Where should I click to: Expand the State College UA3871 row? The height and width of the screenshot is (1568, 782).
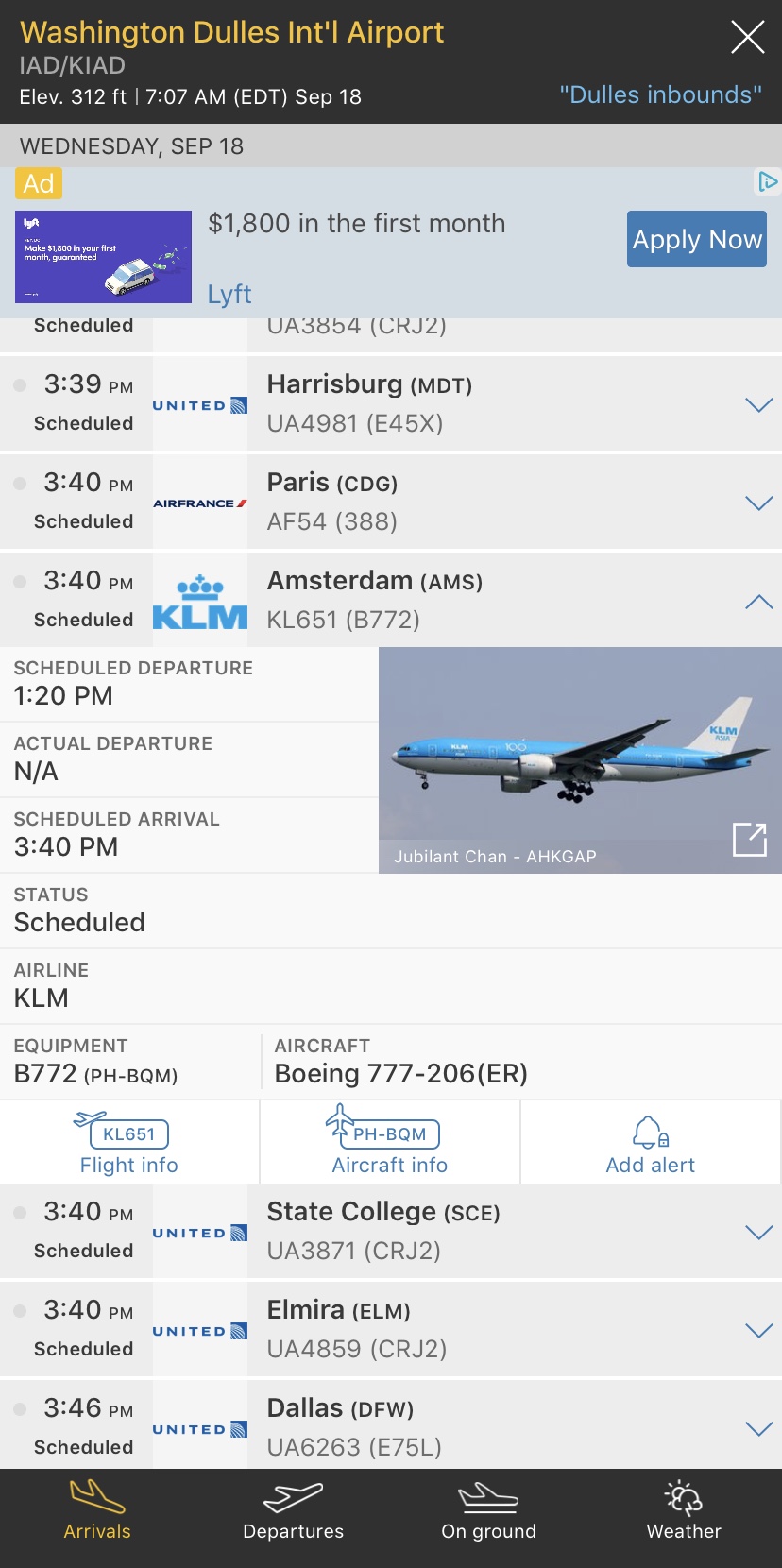click(758, 1233)
